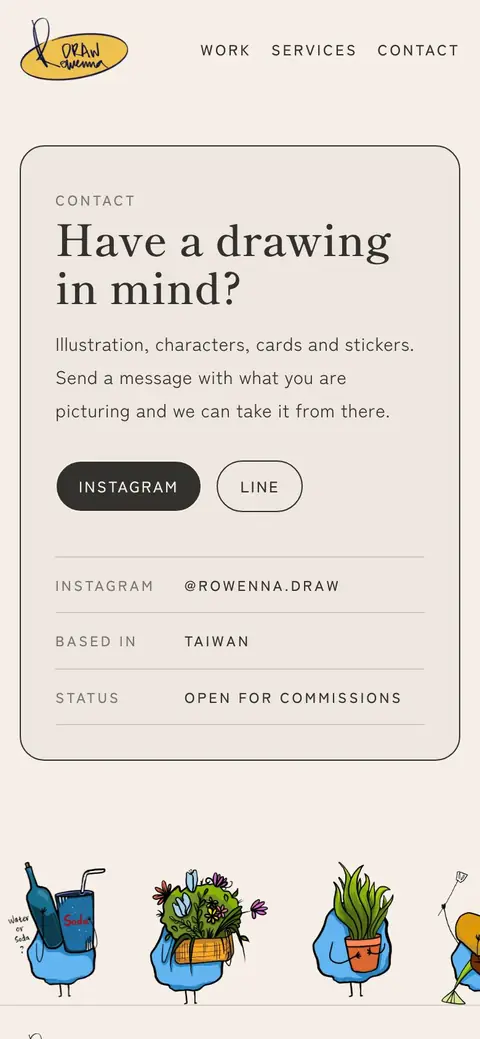This screenshot has height=1039, width=480.
Task: Tap the Draw Rowenna logo to go home
Action: [74, 50]
